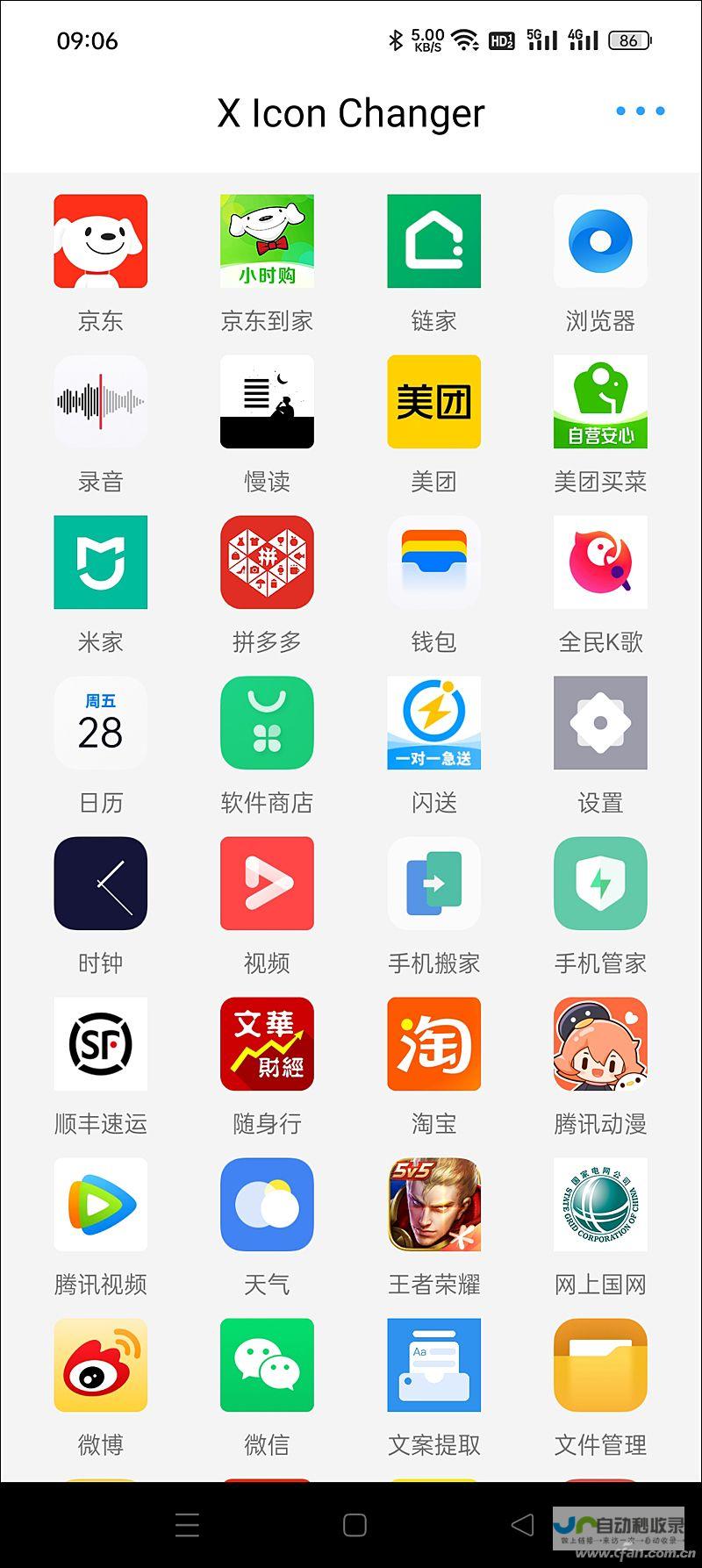Select the 设置 settings app

[x=600, y=723]
